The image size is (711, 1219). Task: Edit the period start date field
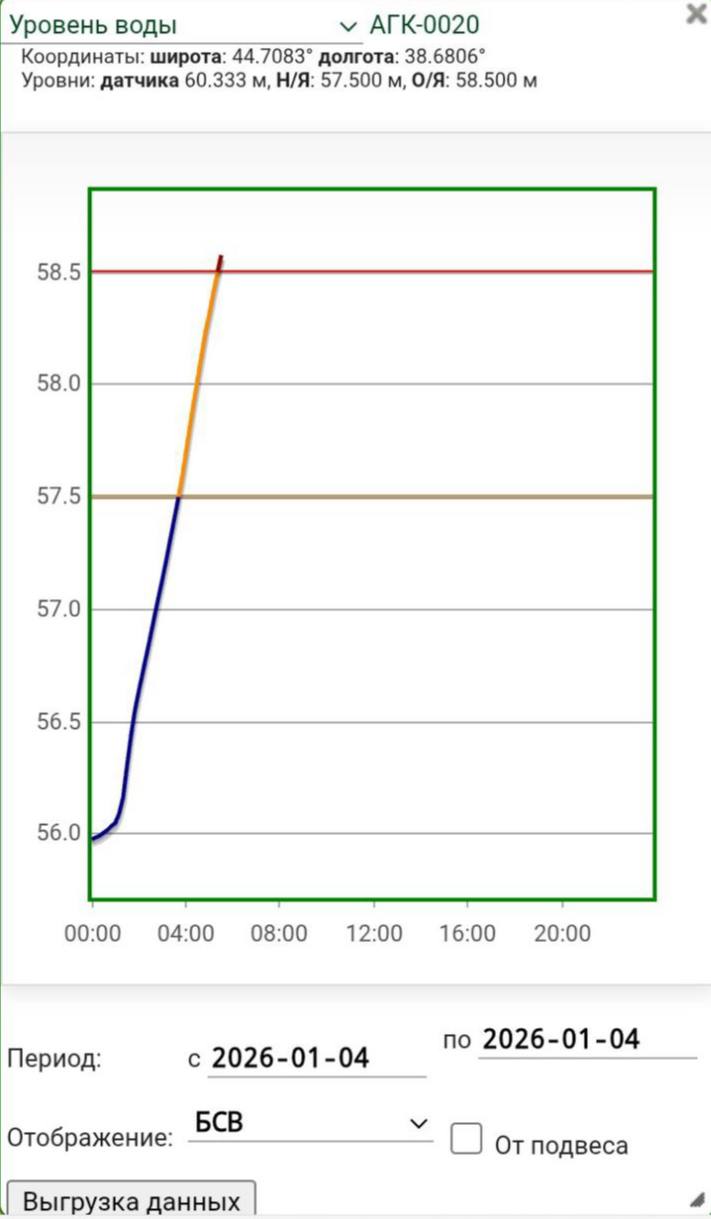point(316,1058)
